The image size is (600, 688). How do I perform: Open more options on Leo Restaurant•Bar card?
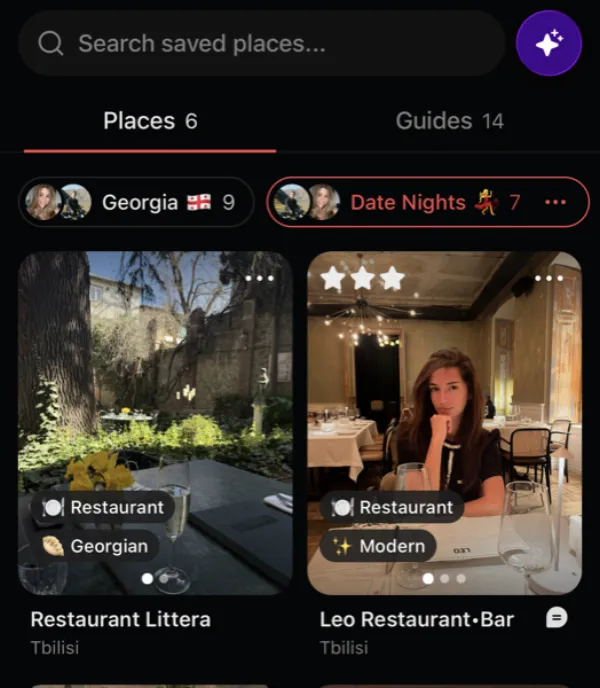(x=548, y=277)
